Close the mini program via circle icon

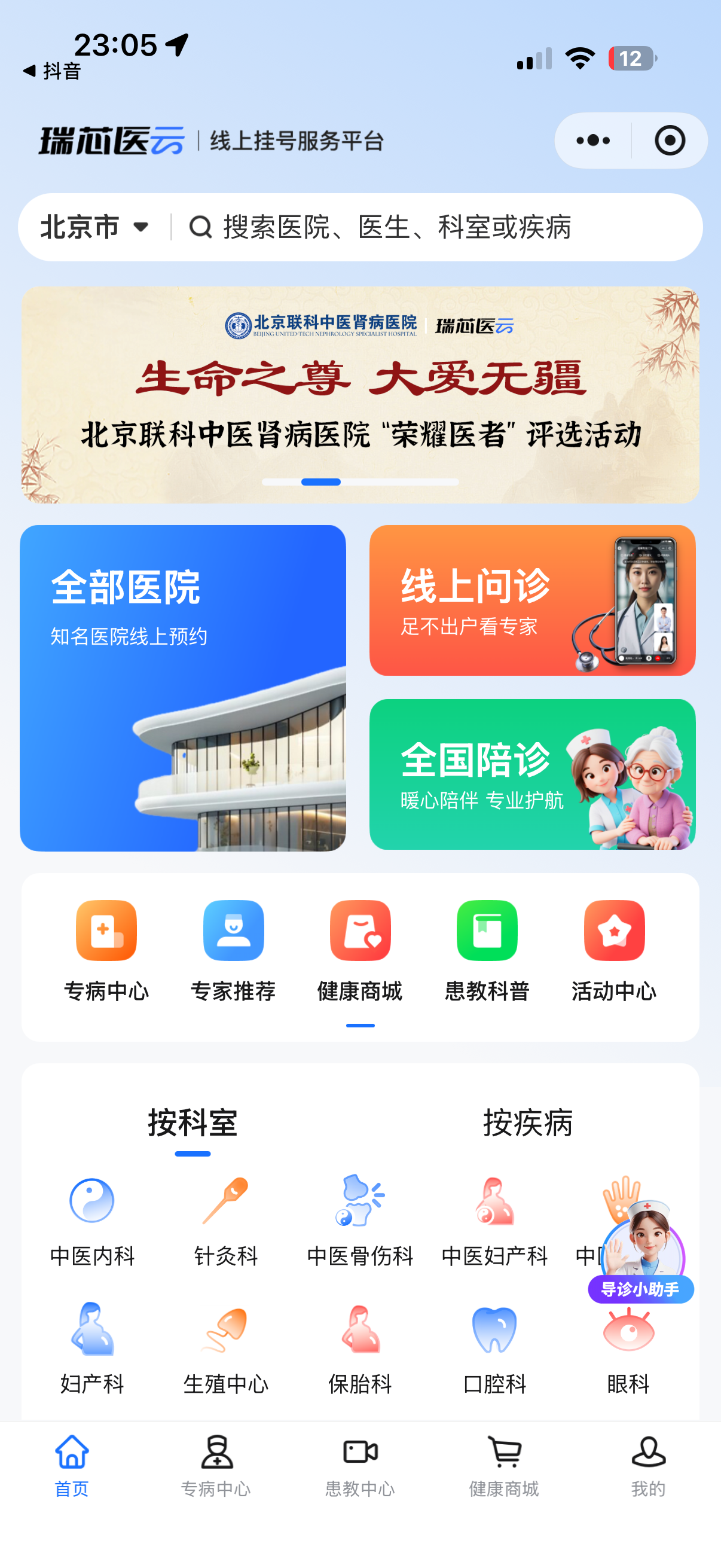coord(669,141)
